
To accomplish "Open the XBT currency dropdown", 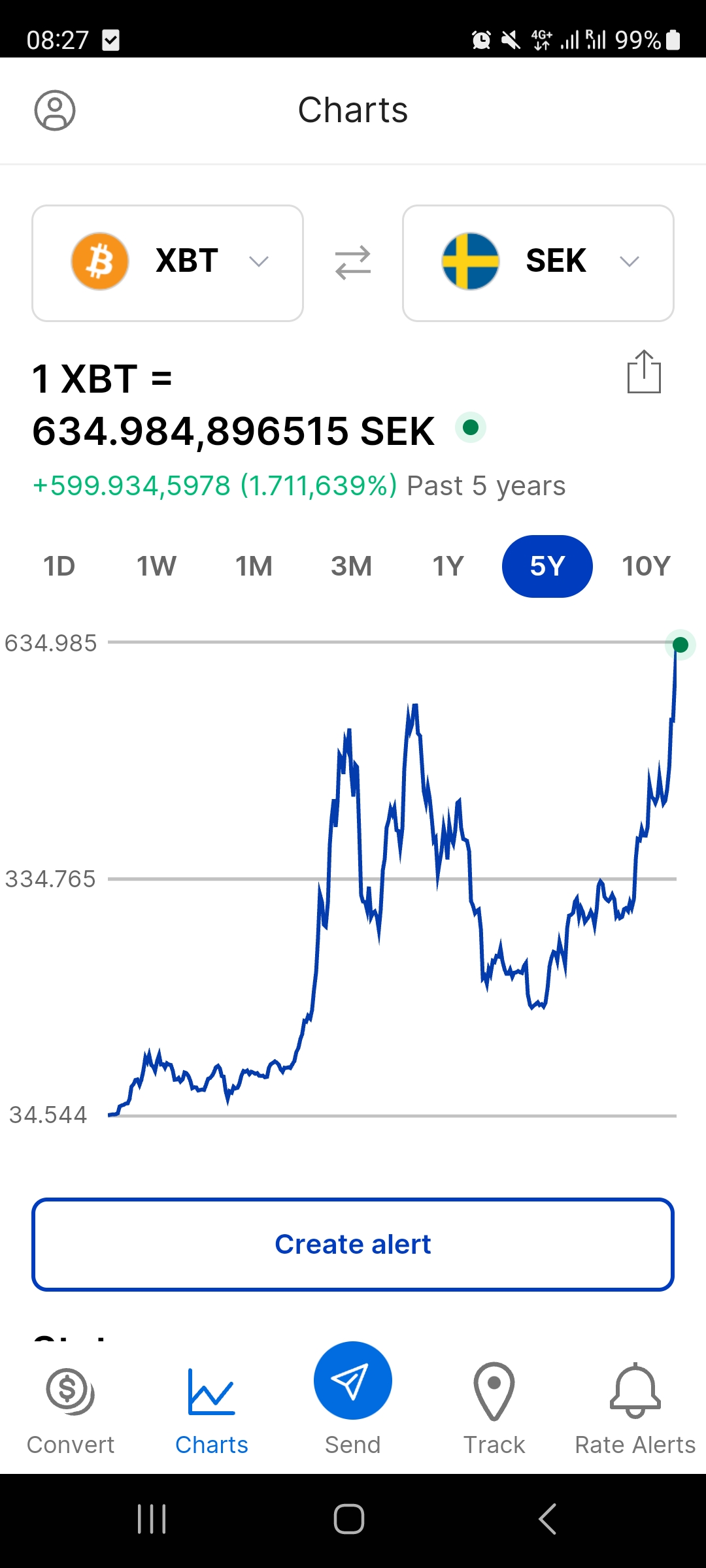I will 167,263.
